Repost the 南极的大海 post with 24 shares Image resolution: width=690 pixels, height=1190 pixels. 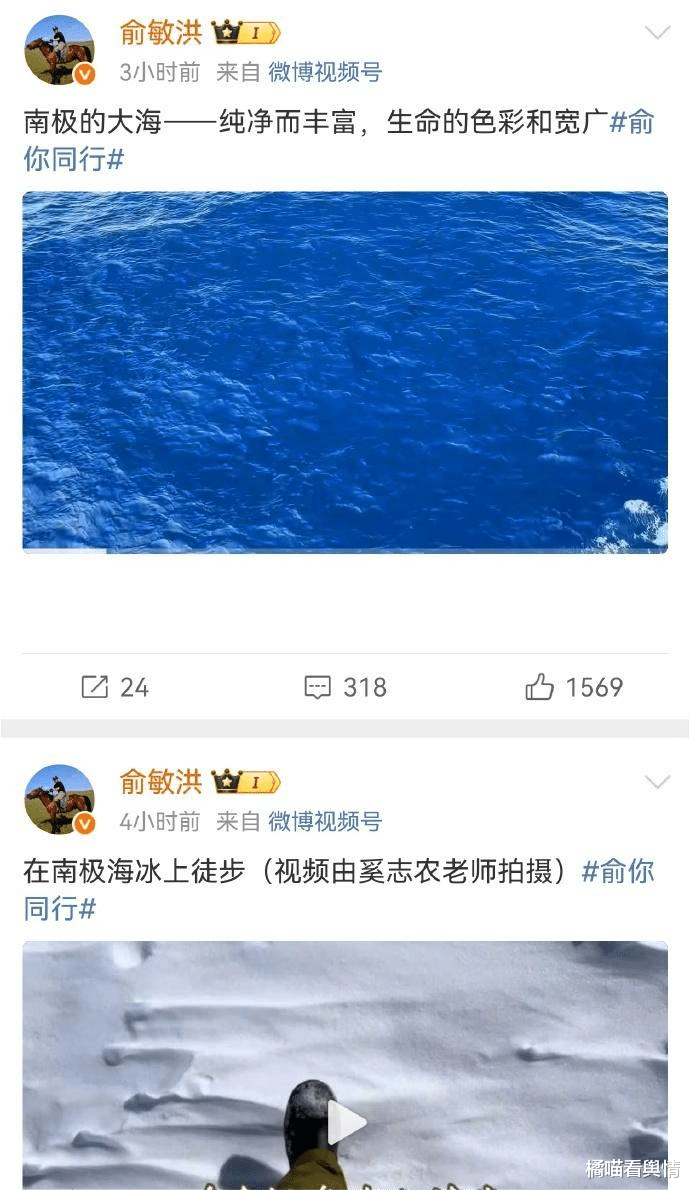coord(115,687)
